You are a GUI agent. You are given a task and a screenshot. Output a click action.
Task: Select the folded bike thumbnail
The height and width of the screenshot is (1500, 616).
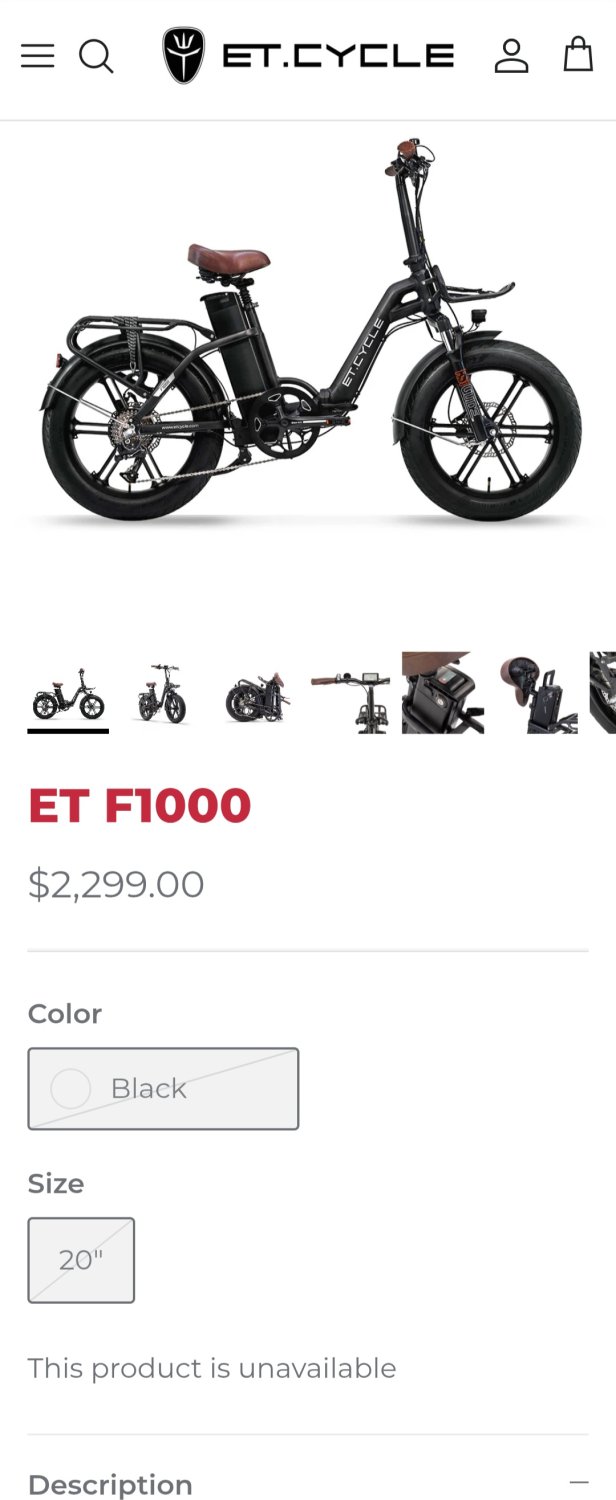[256, 693]
